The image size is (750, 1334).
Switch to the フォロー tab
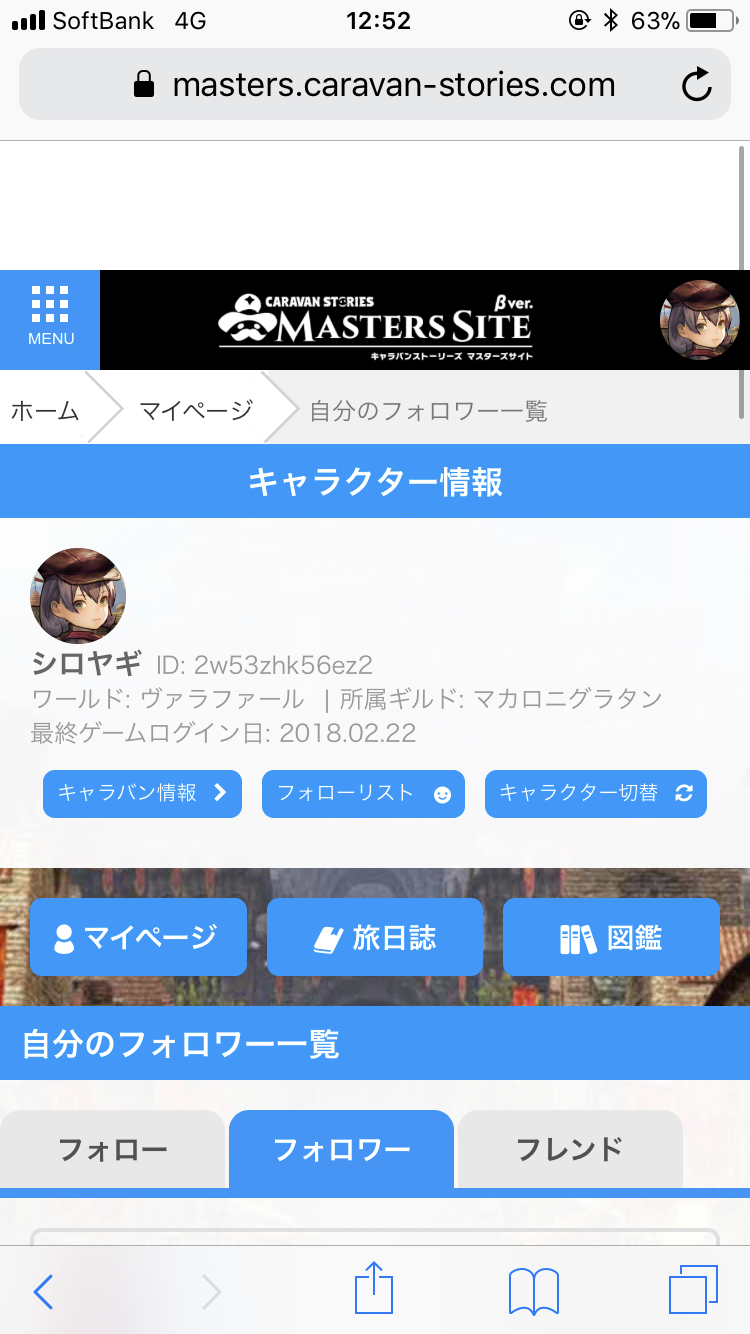click(x=113, y=1149)
